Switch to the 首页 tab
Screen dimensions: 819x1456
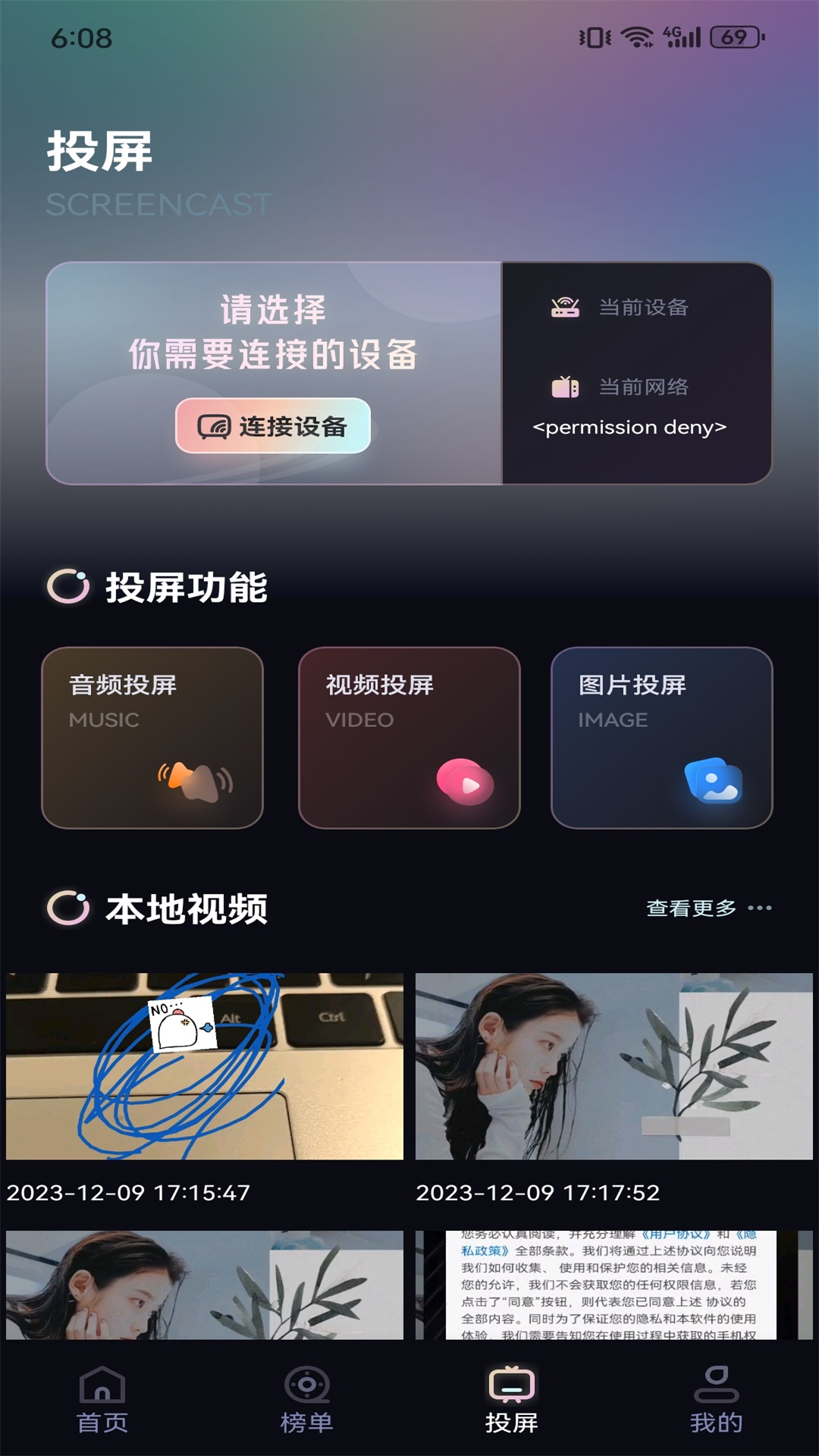[102, 1400]
